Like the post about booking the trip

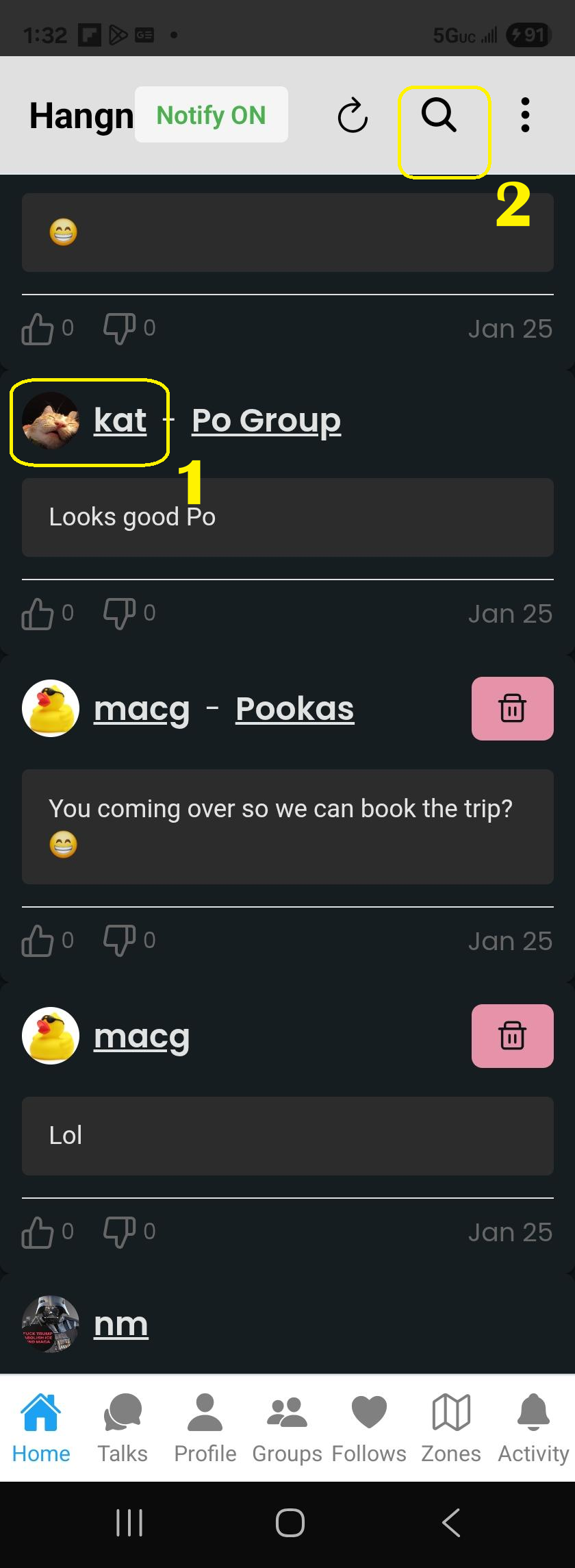(38, 941)
